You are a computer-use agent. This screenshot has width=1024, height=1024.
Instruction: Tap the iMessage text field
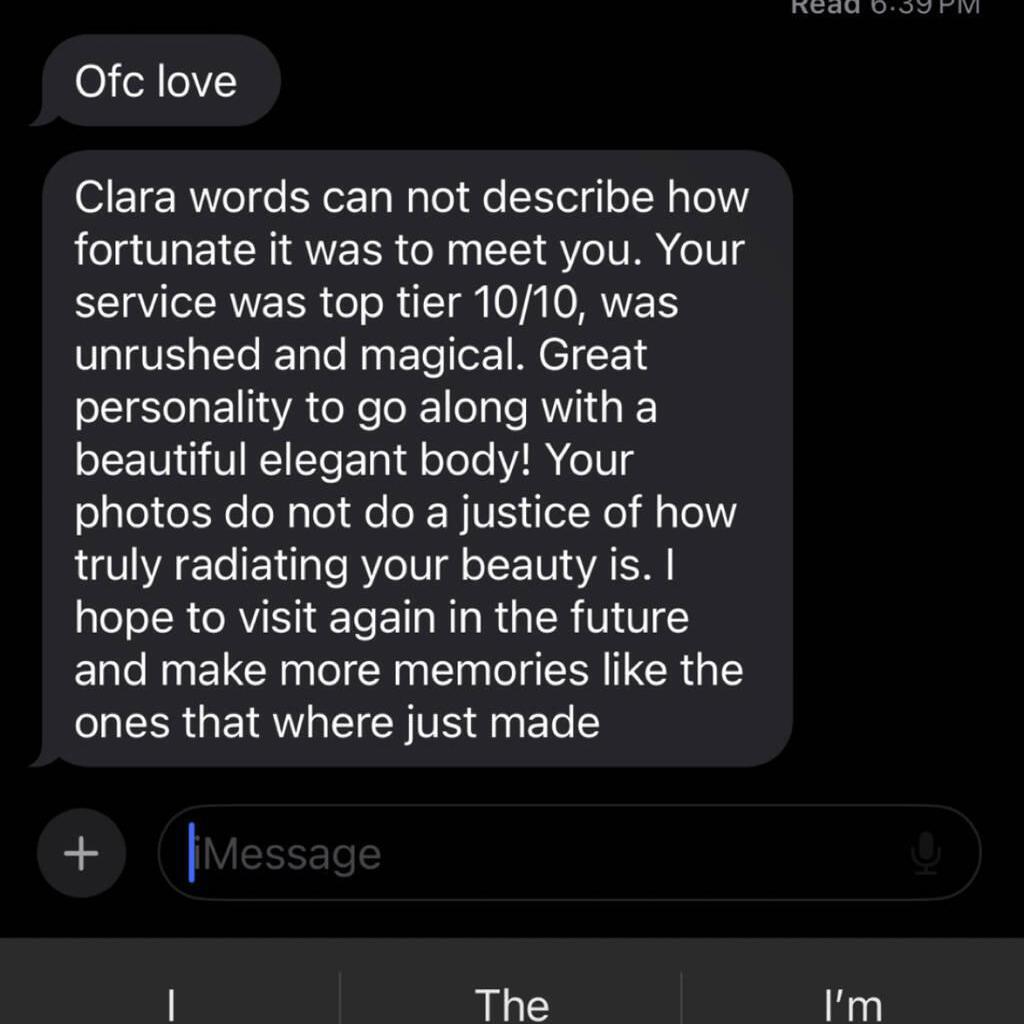click(540, 853)
